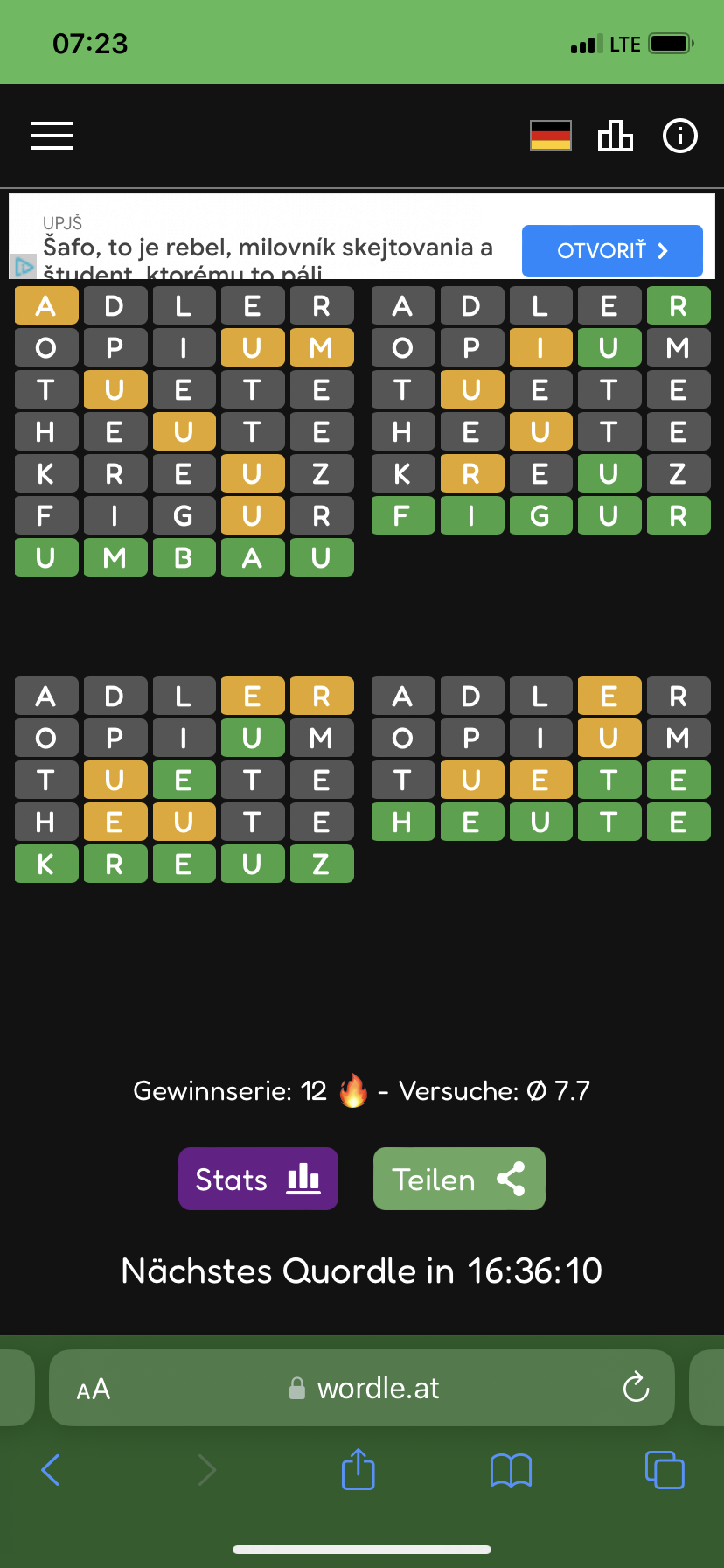Screen dimensions: 724x1568
Task: Tap the OTVORIŤ button in the ad
Action: [x=612, y=251]
